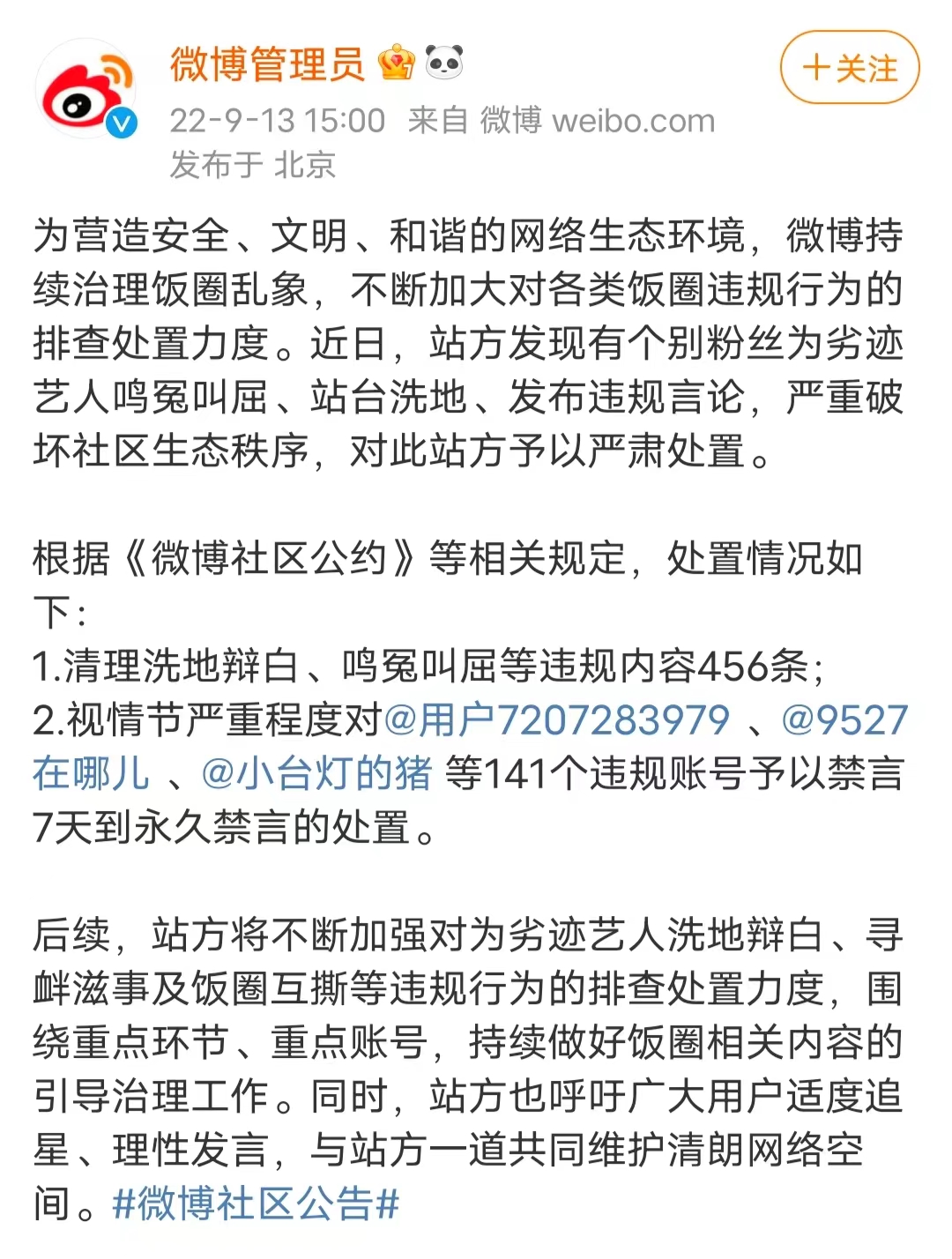Image resolution: width=952 pixels, height=1259 pixels.
Task: Follow 微博管理员 with the 关注 button
Action: pos(849,68)
